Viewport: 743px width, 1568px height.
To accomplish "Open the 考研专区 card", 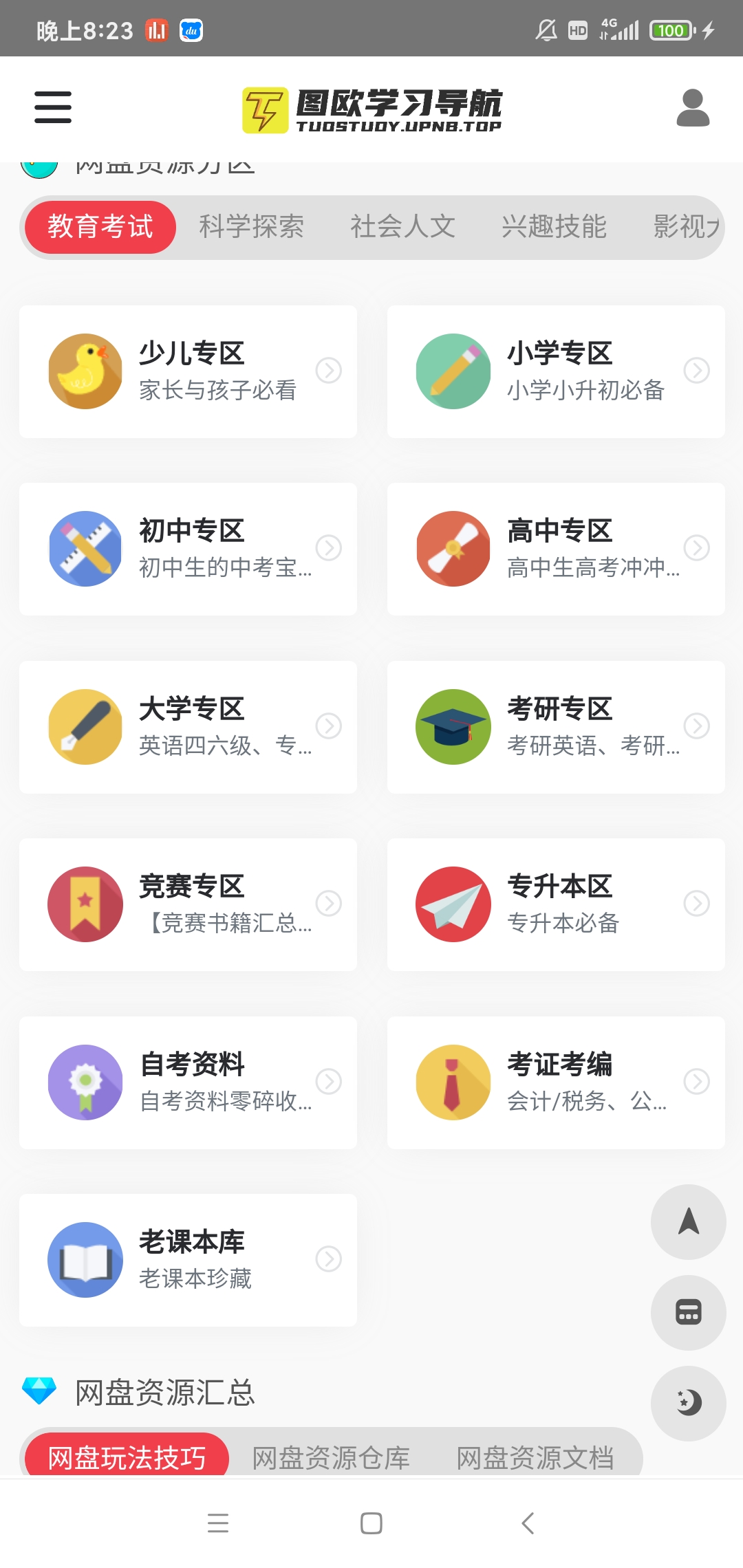I will pos(556,727).
